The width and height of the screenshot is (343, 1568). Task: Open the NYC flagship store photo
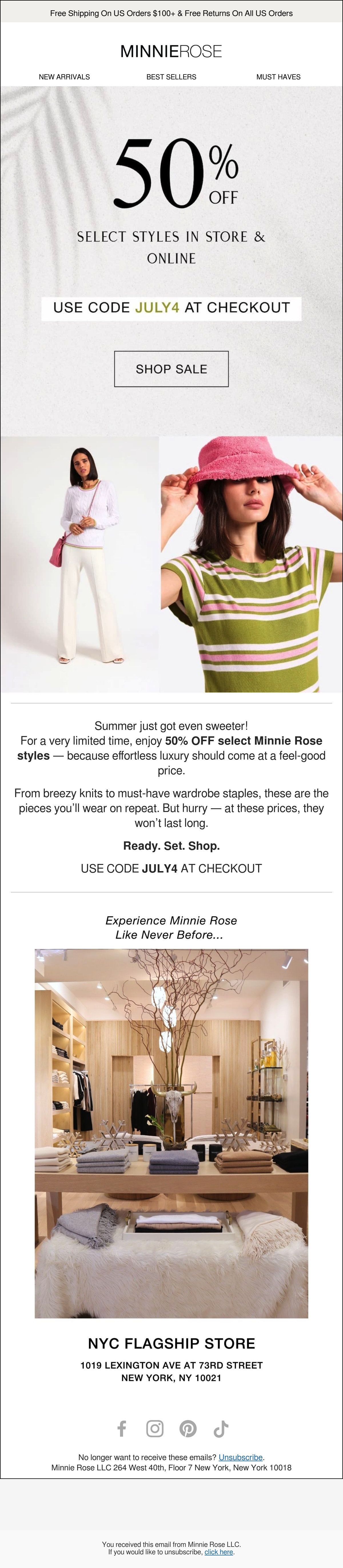point(171,1133)
